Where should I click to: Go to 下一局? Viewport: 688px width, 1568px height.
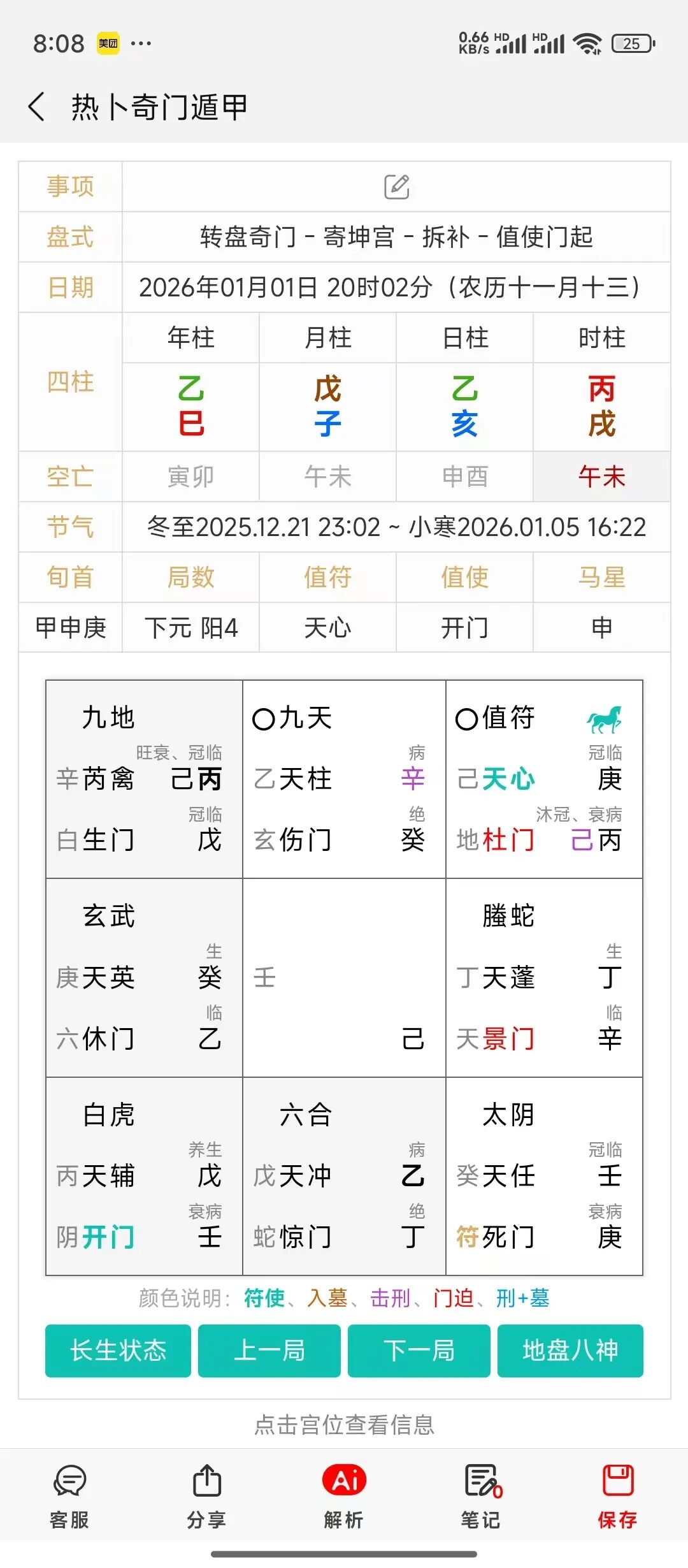point(419,1350)
